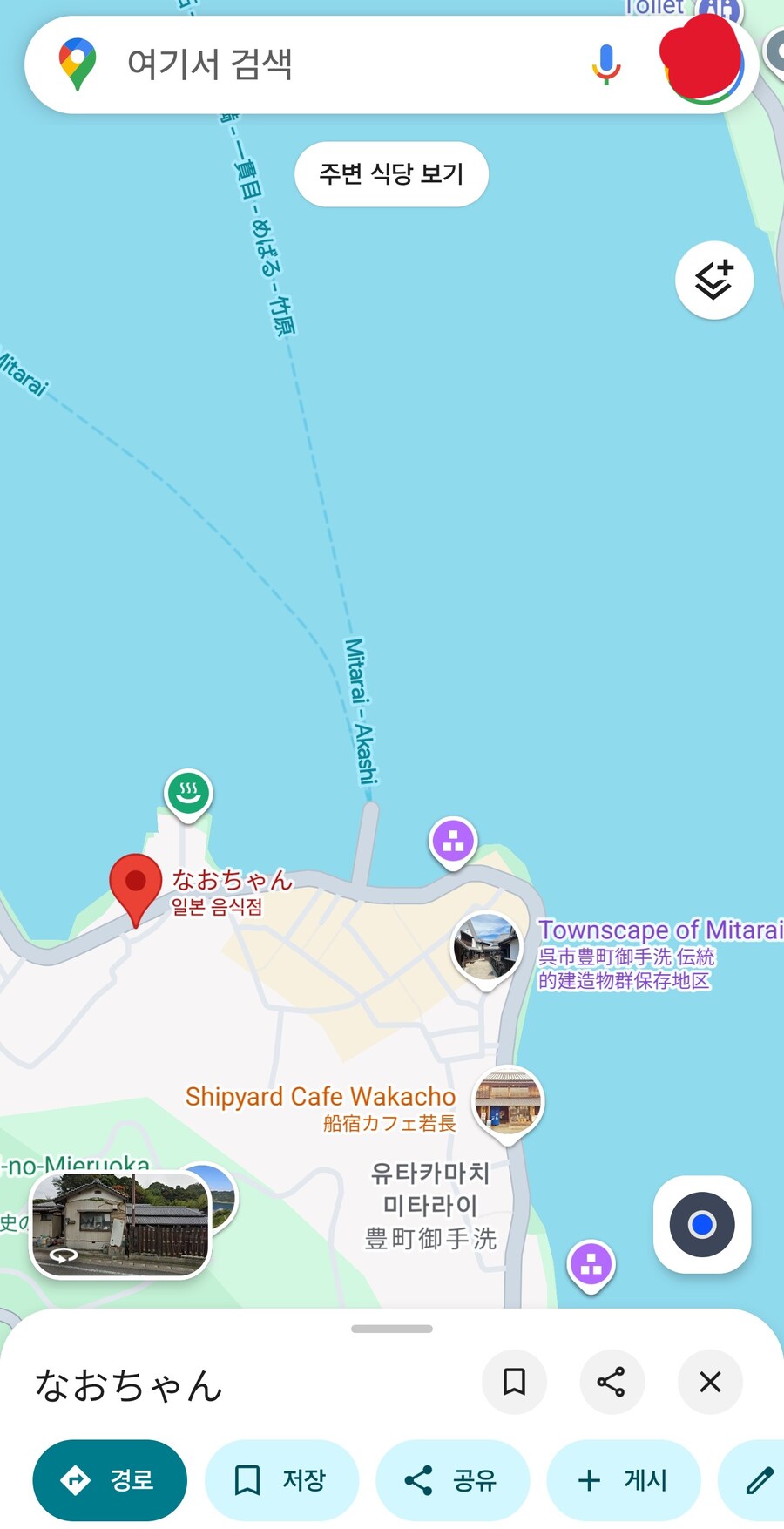
Task: Open the Street View photo thumbnail
Action: pos(120,1226)
